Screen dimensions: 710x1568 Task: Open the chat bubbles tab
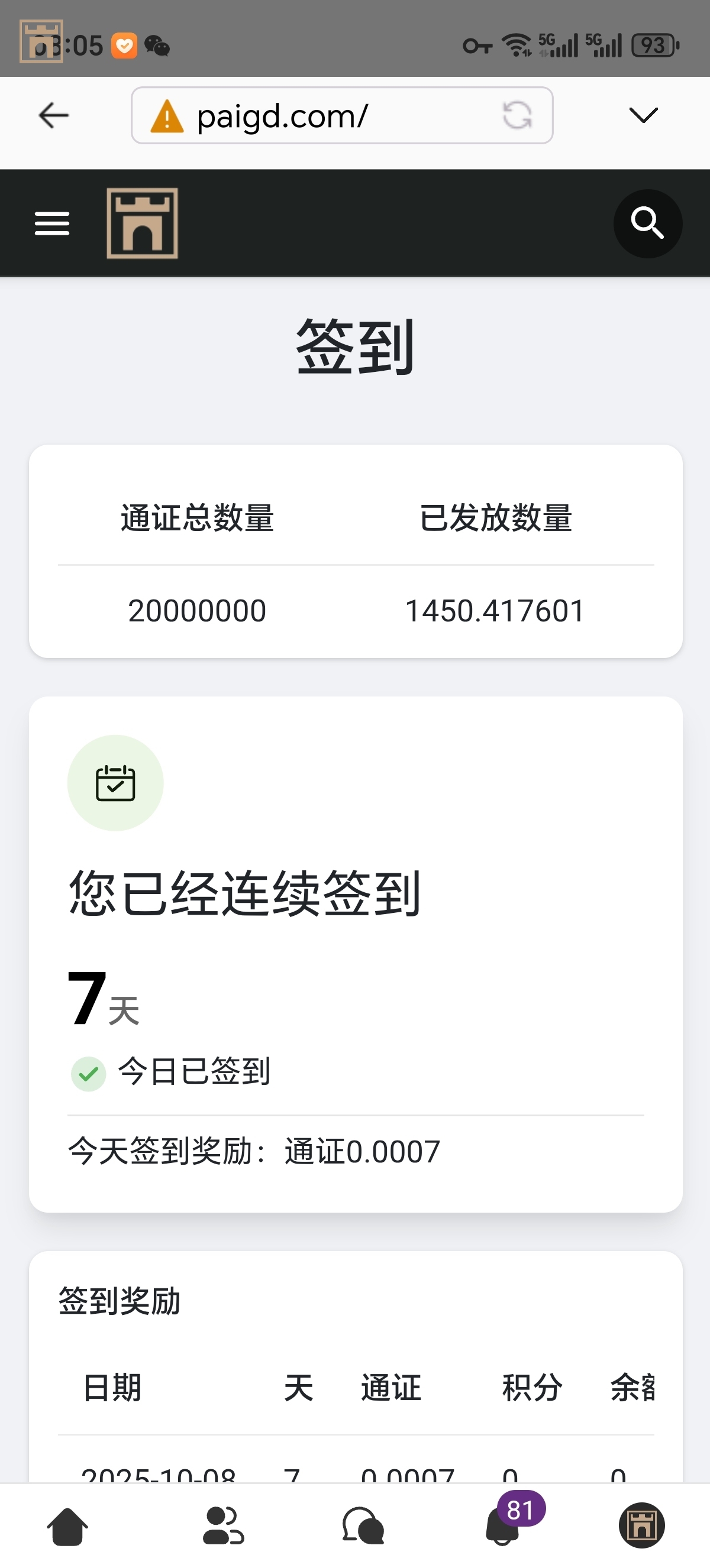[363, 1526]
